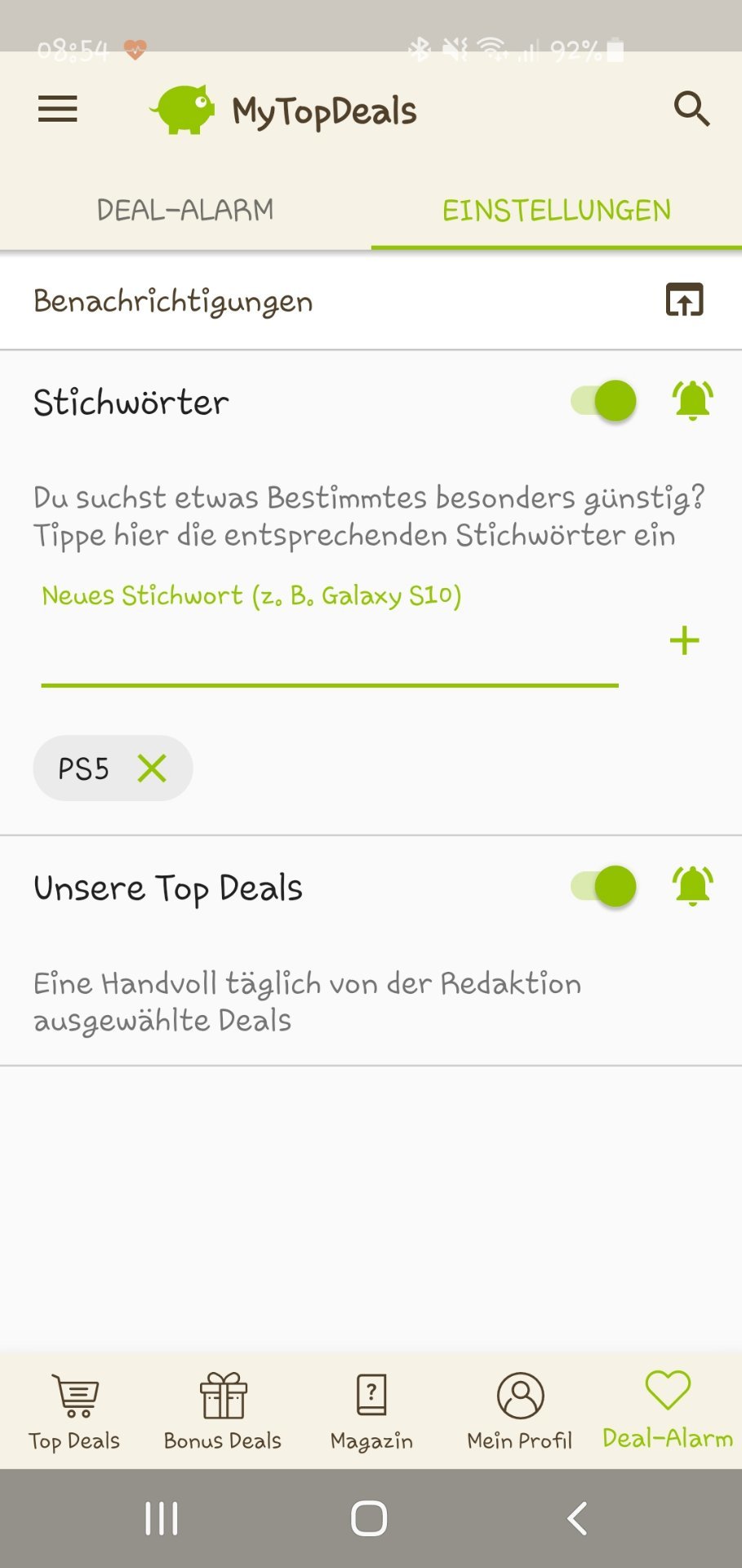Open system notification settings next to Benachrichtigungen
Viewport: 742px width, 1568px height.
[684, 300]
